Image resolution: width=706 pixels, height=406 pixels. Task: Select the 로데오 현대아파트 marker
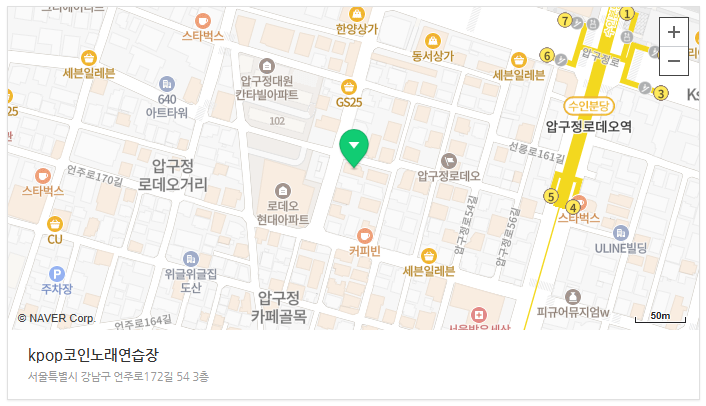pos(283,191)
